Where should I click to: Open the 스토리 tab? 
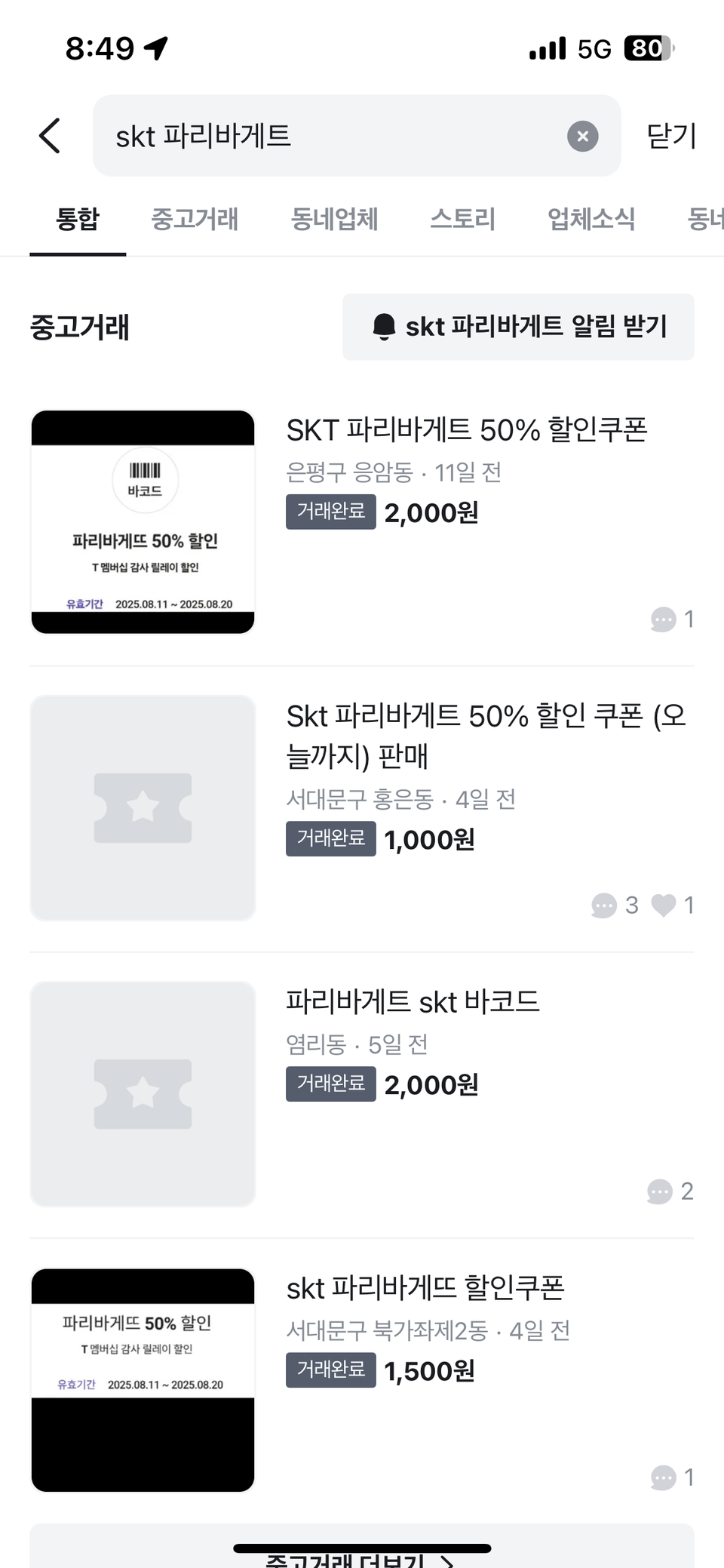(463, 219)
